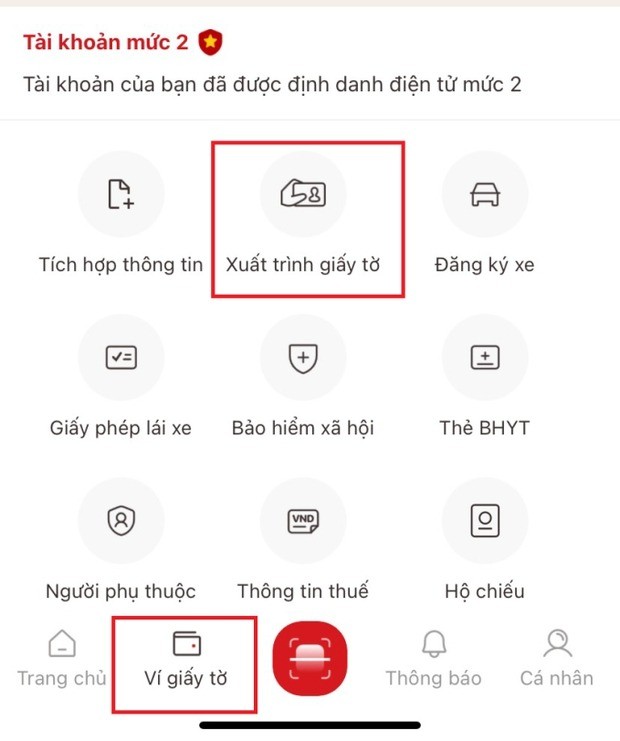
Task: Open Hộ chiếu
Action: (484, 521)
